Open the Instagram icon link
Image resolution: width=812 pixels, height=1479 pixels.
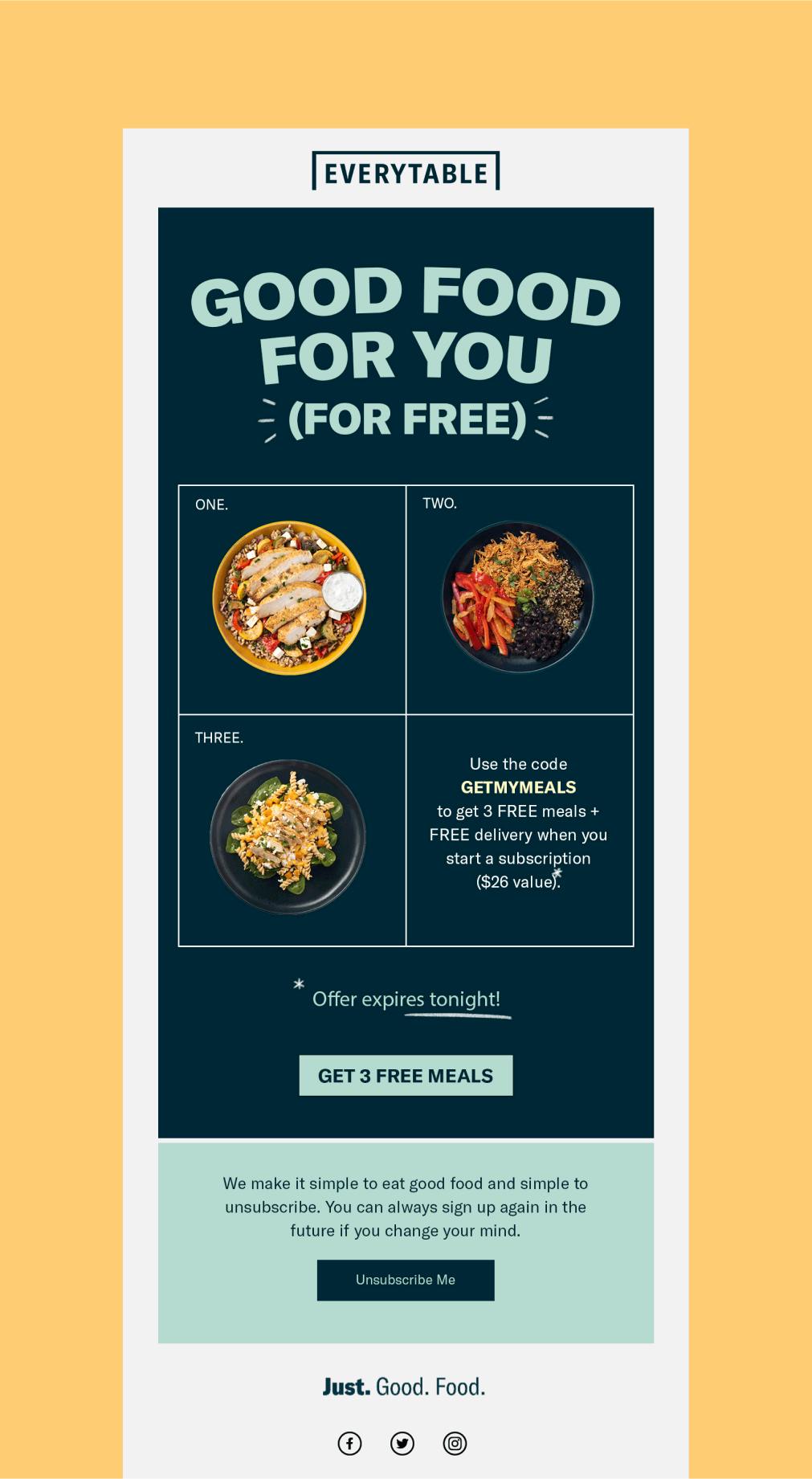[455, 1444]
